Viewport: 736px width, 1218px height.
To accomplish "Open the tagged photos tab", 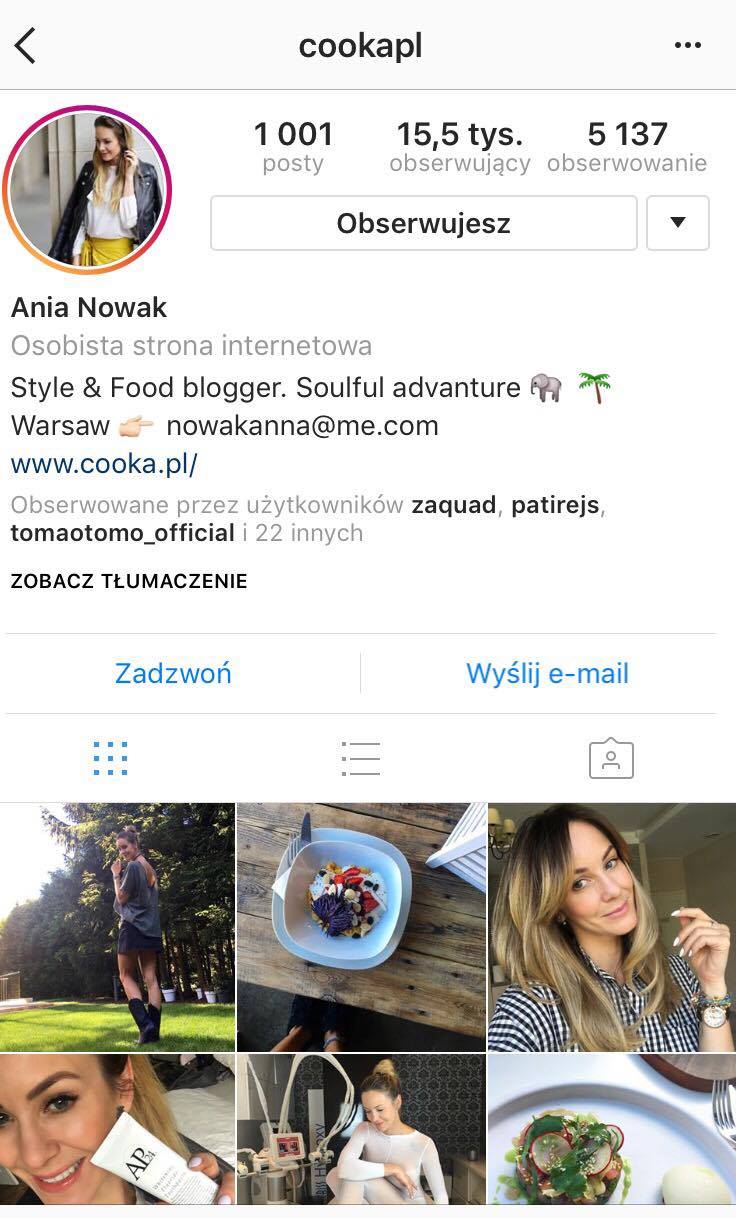I will pos(611,759).
